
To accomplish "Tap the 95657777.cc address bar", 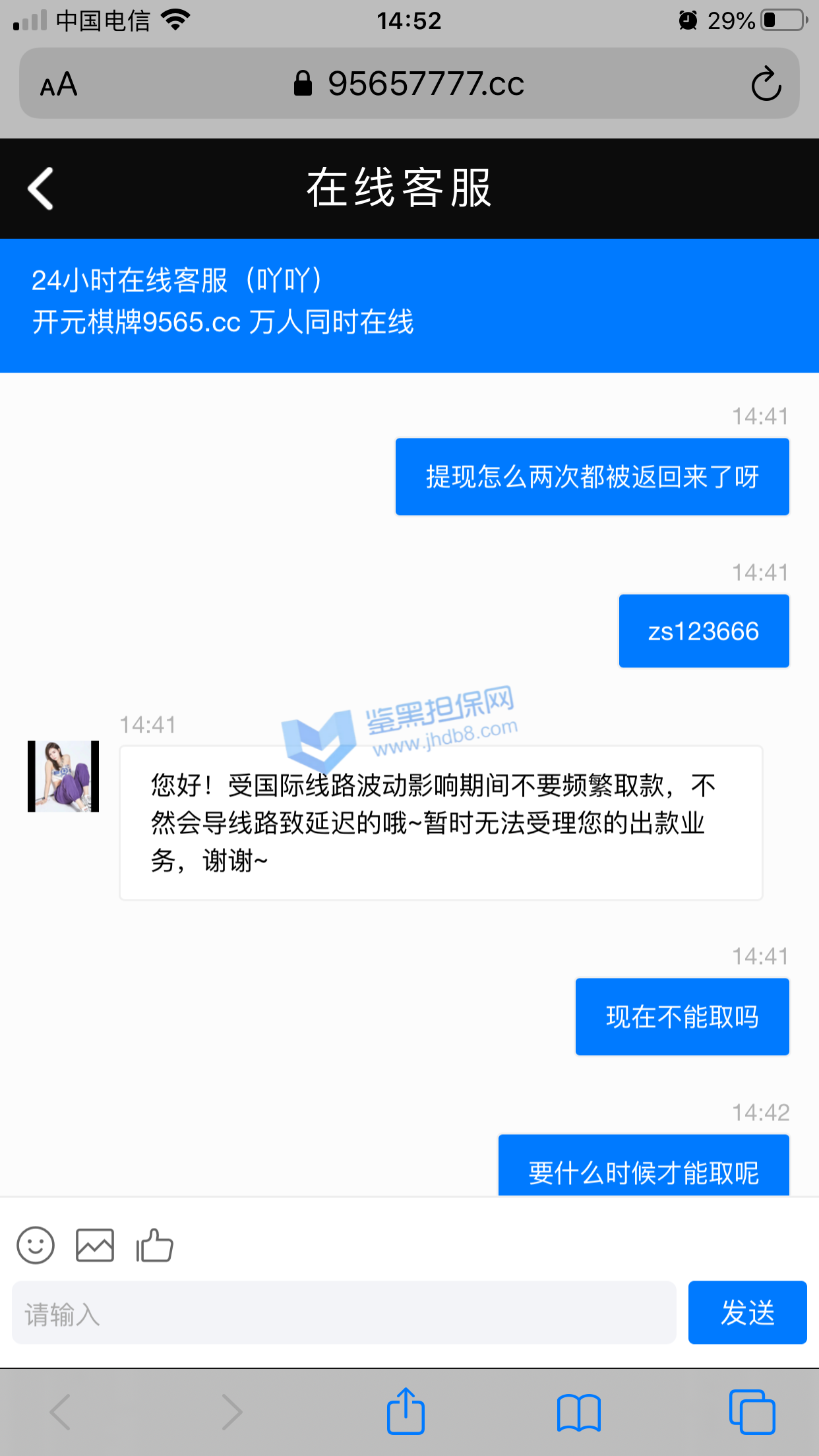I will [409, 84].
